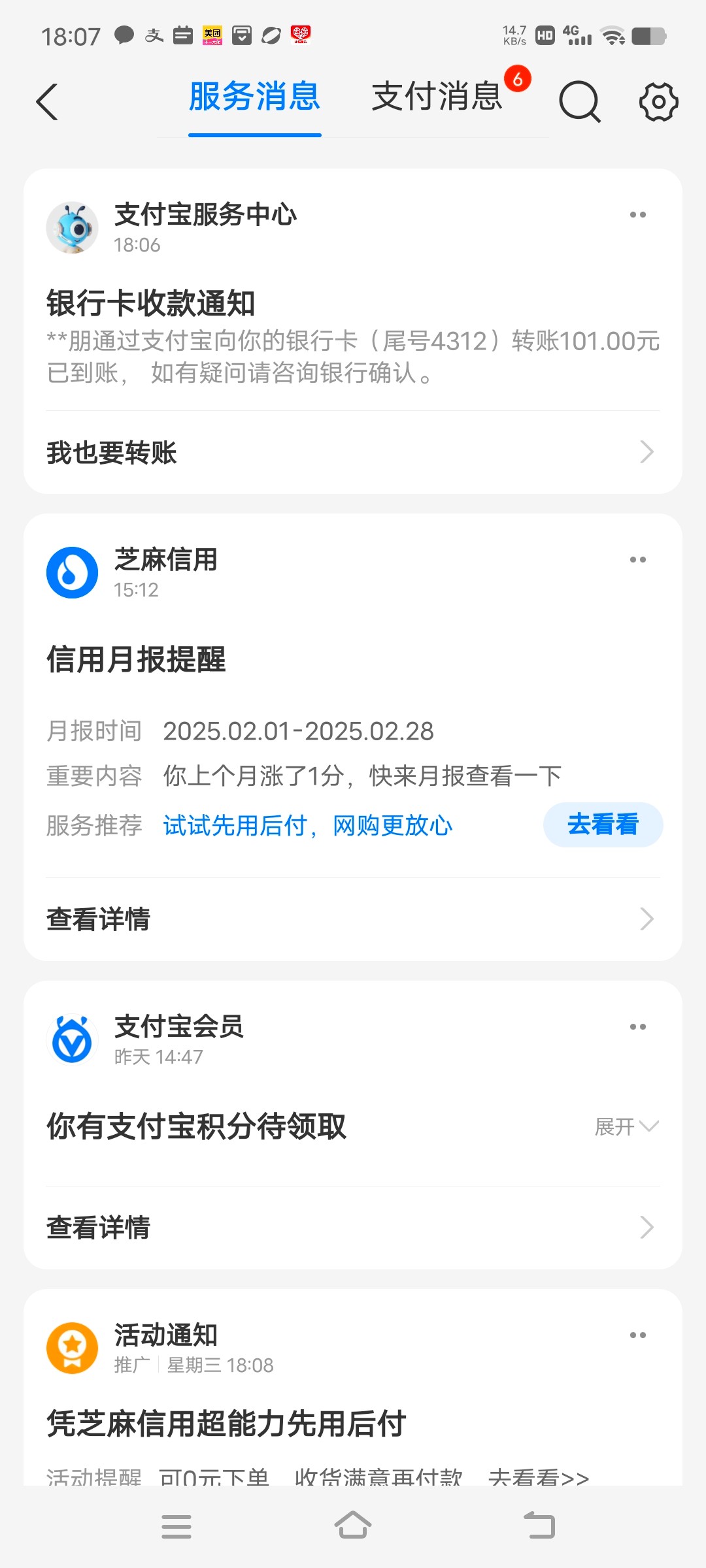Open more options for 活动通知 message

point(637,1335)
